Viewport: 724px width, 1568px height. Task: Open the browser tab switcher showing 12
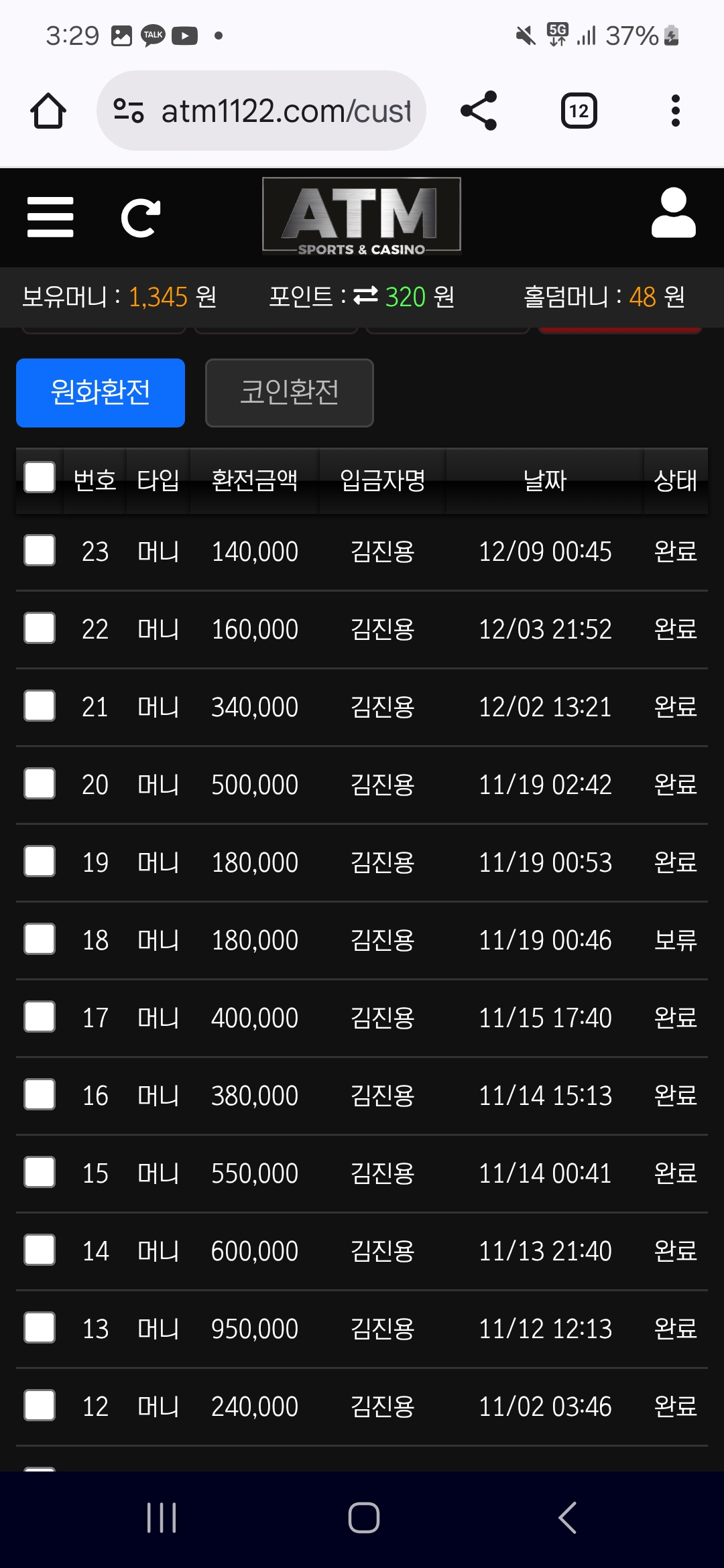click(x=579, y=111)
